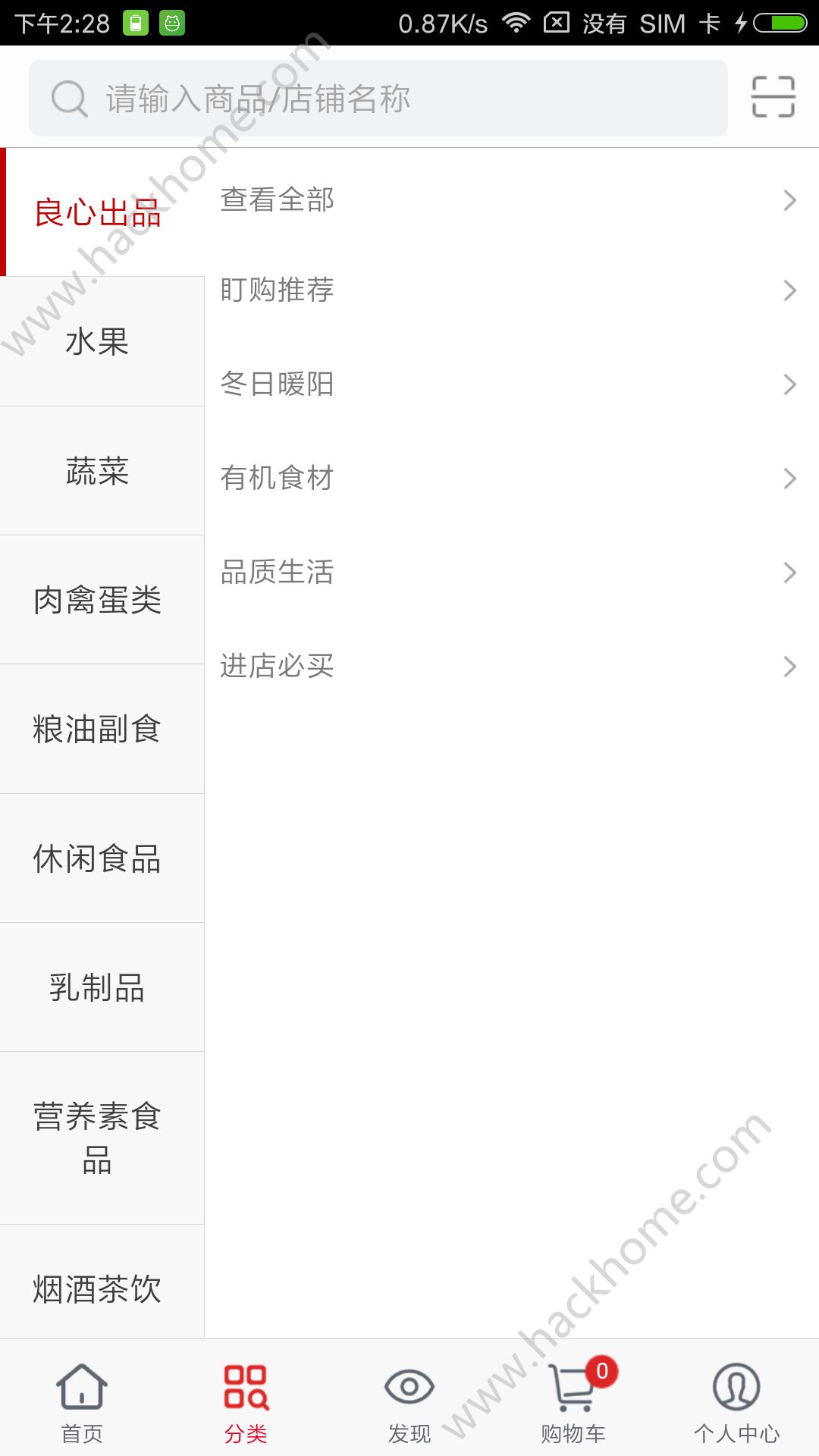Image resolution: width=819 pixels, height=1456 pixels.
Task: Choose the 肉禽蛋类 category
Action: coord(99,600)
